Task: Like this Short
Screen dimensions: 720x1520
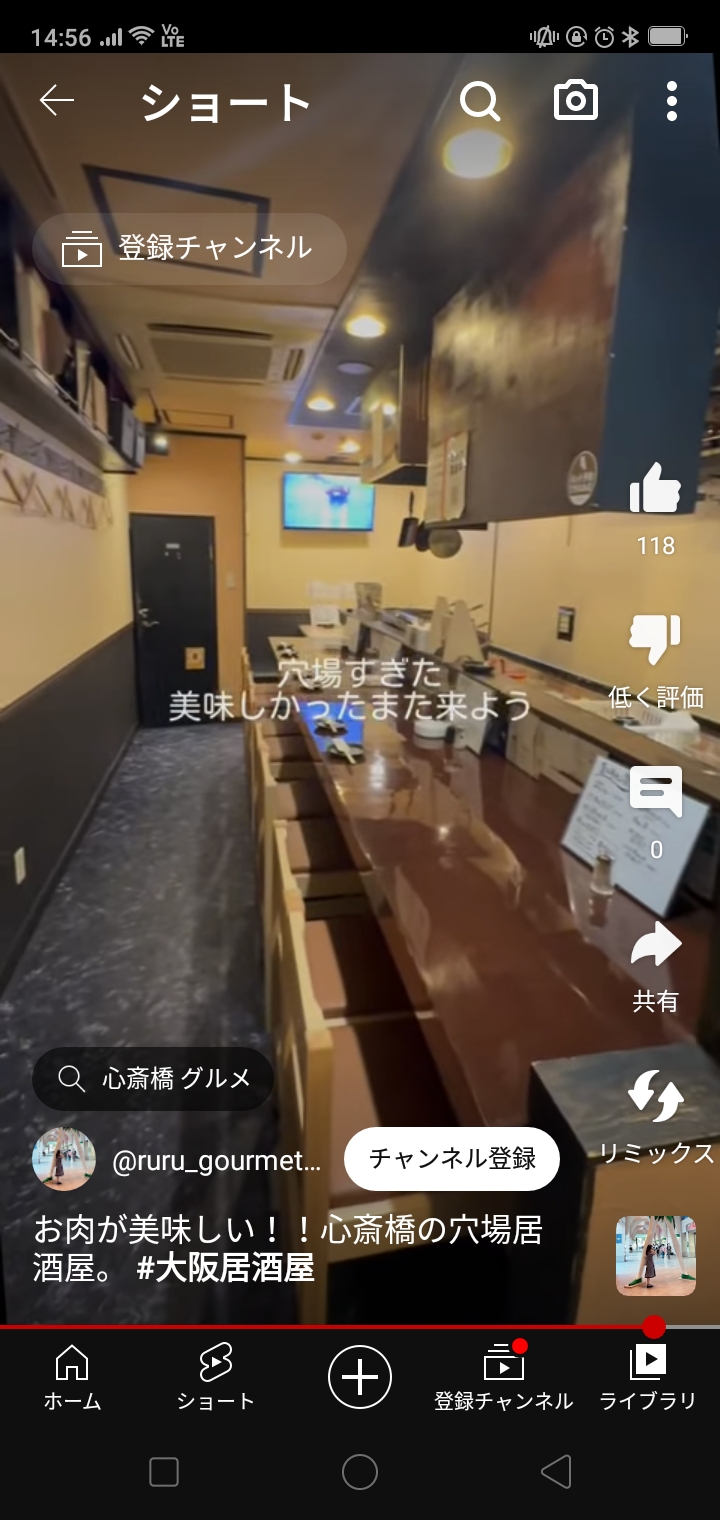Action: point(655,490)
